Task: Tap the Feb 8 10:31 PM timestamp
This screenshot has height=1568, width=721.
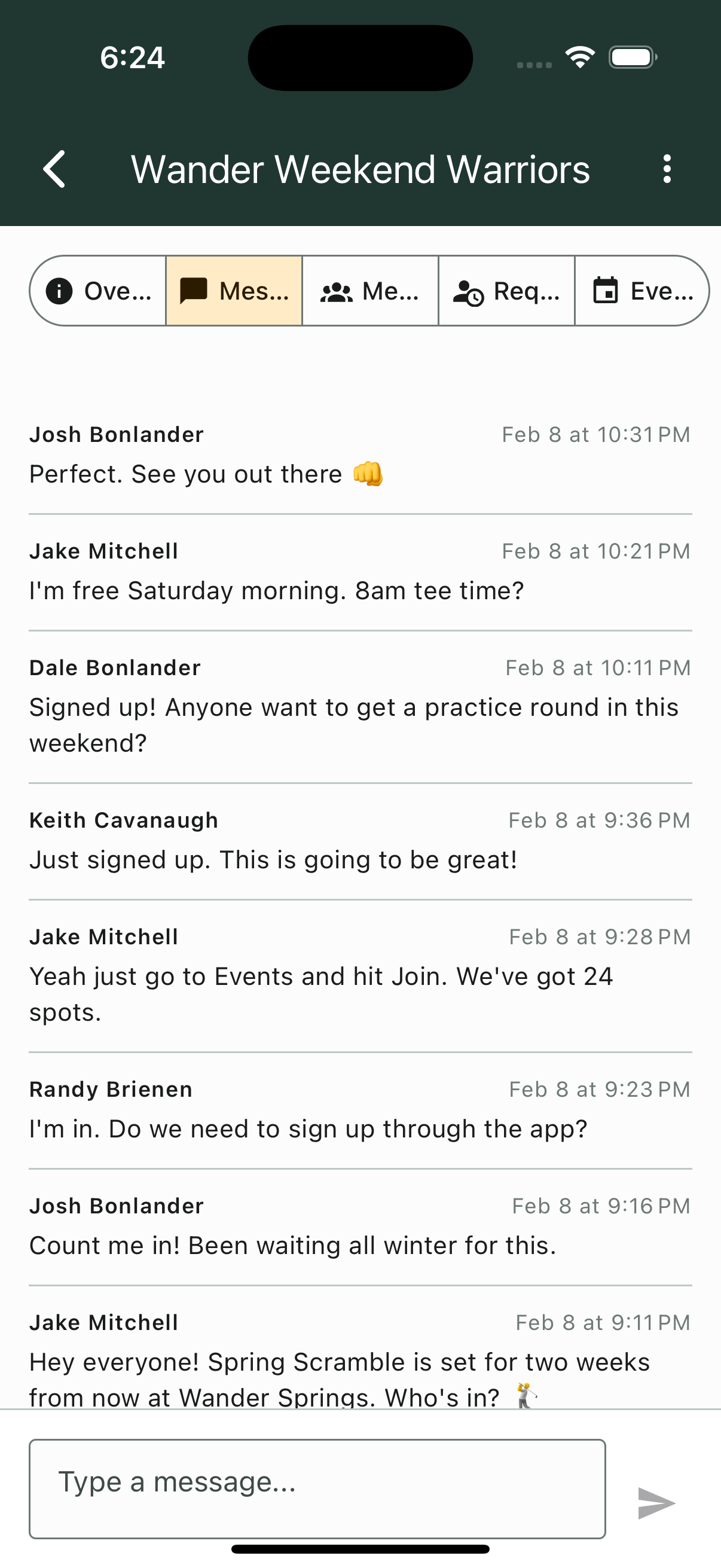Action: point(595,434)
